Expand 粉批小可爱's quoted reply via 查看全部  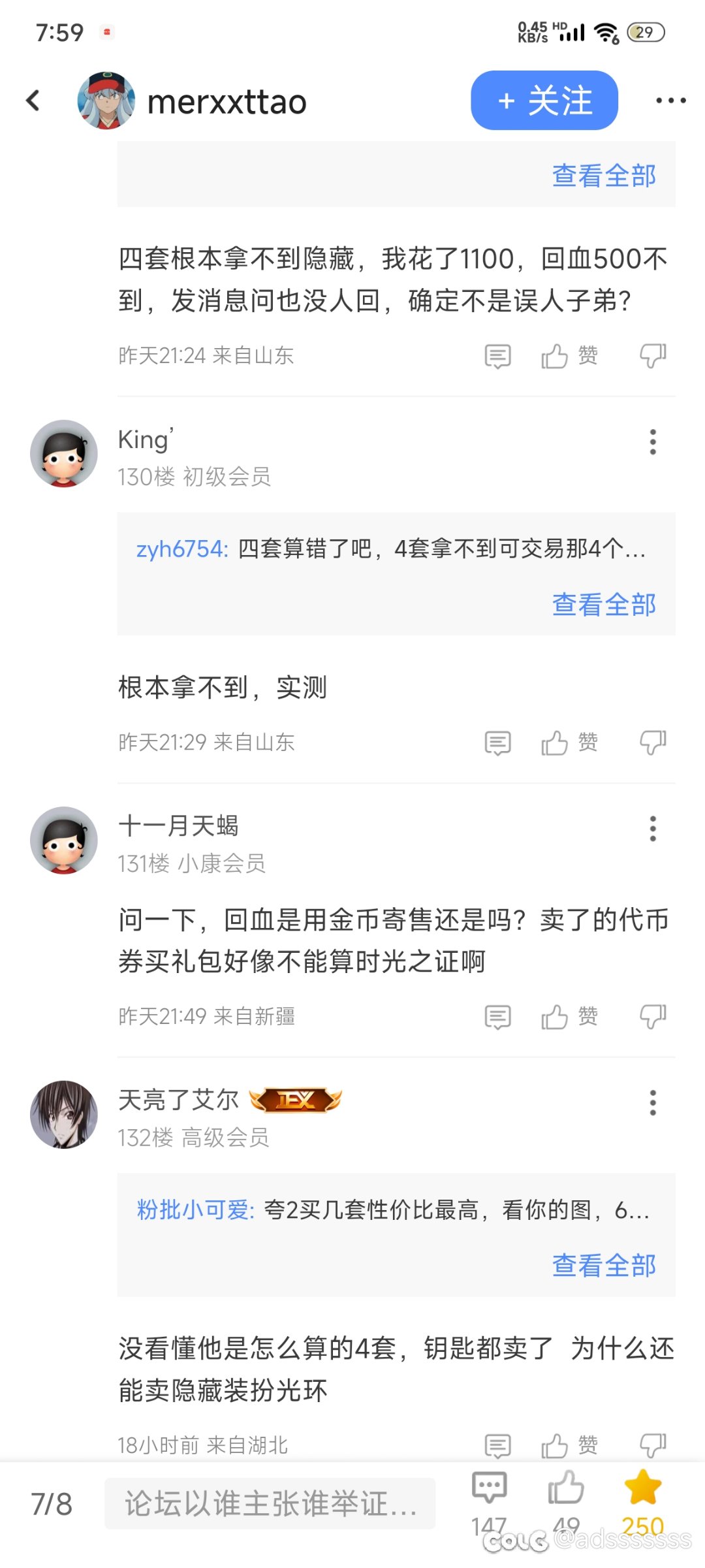click(x=604, y=1266)
